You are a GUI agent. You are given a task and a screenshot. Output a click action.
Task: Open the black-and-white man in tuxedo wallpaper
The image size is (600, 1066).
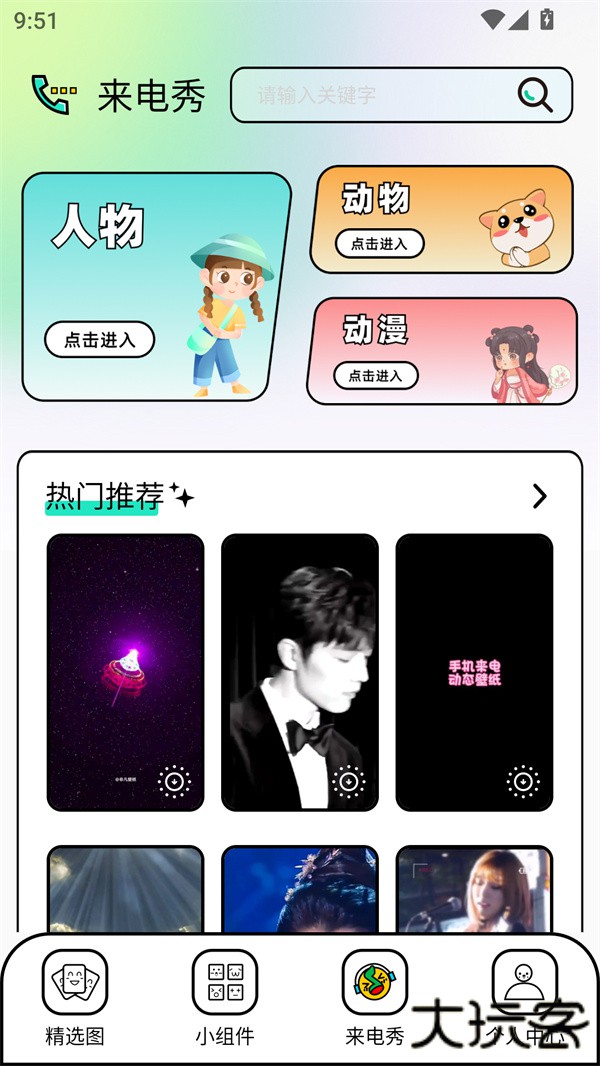(x=300, y=660)
